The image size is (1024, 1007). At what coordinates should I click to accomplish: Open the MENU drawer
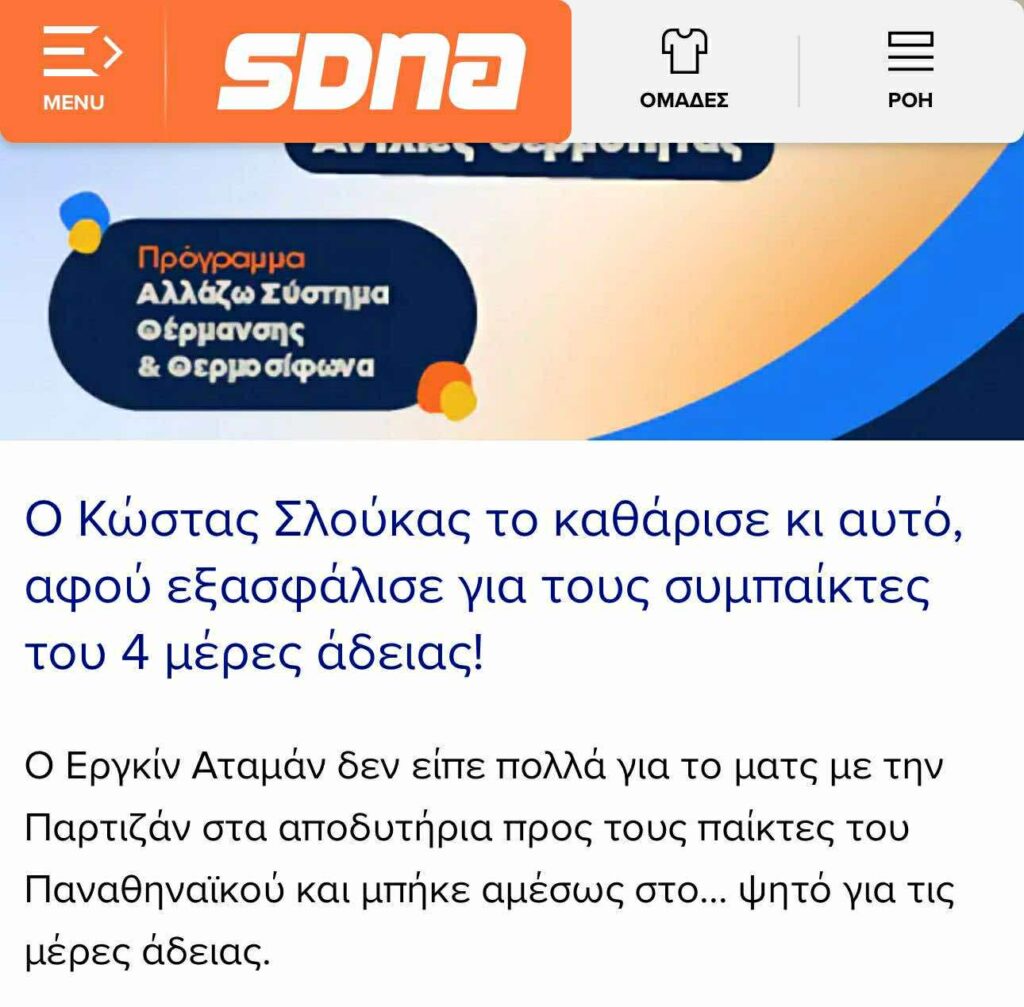click(75, 68)
